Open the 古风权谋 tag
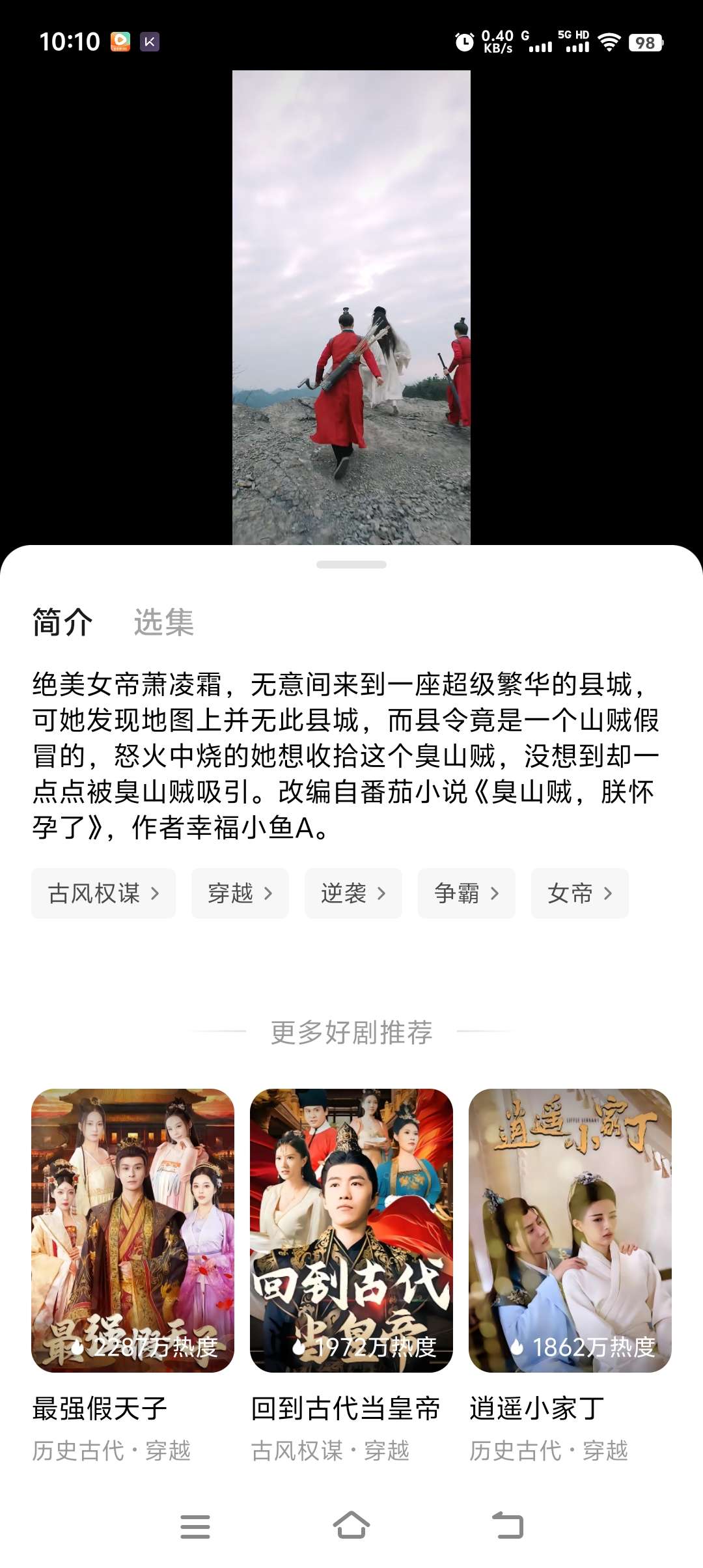The width and height of the screenshot is (703, 1568). (x=103, y=893)
